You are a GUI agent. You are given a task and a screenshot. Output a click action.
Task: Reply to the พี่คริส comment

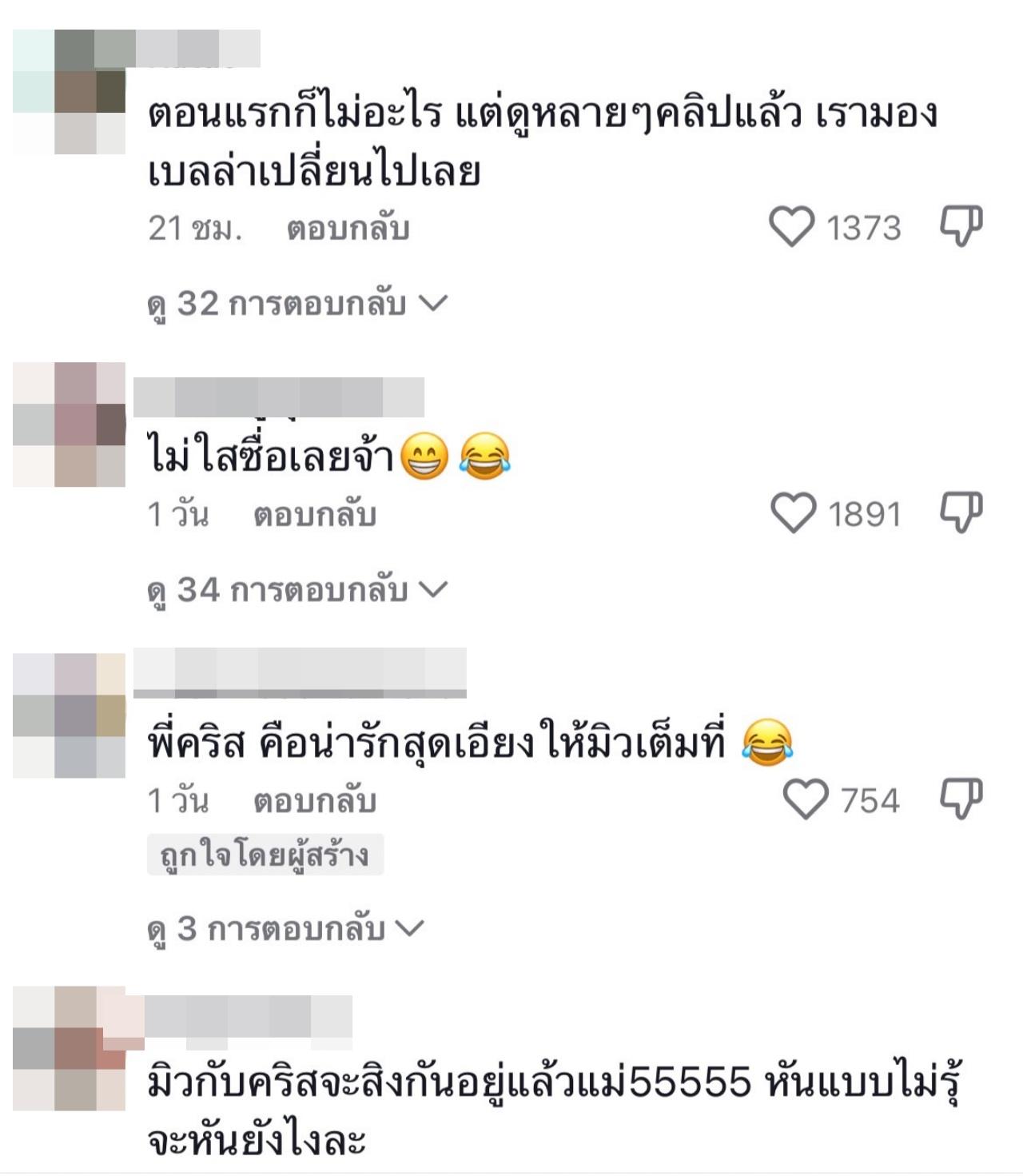point(314,801)
